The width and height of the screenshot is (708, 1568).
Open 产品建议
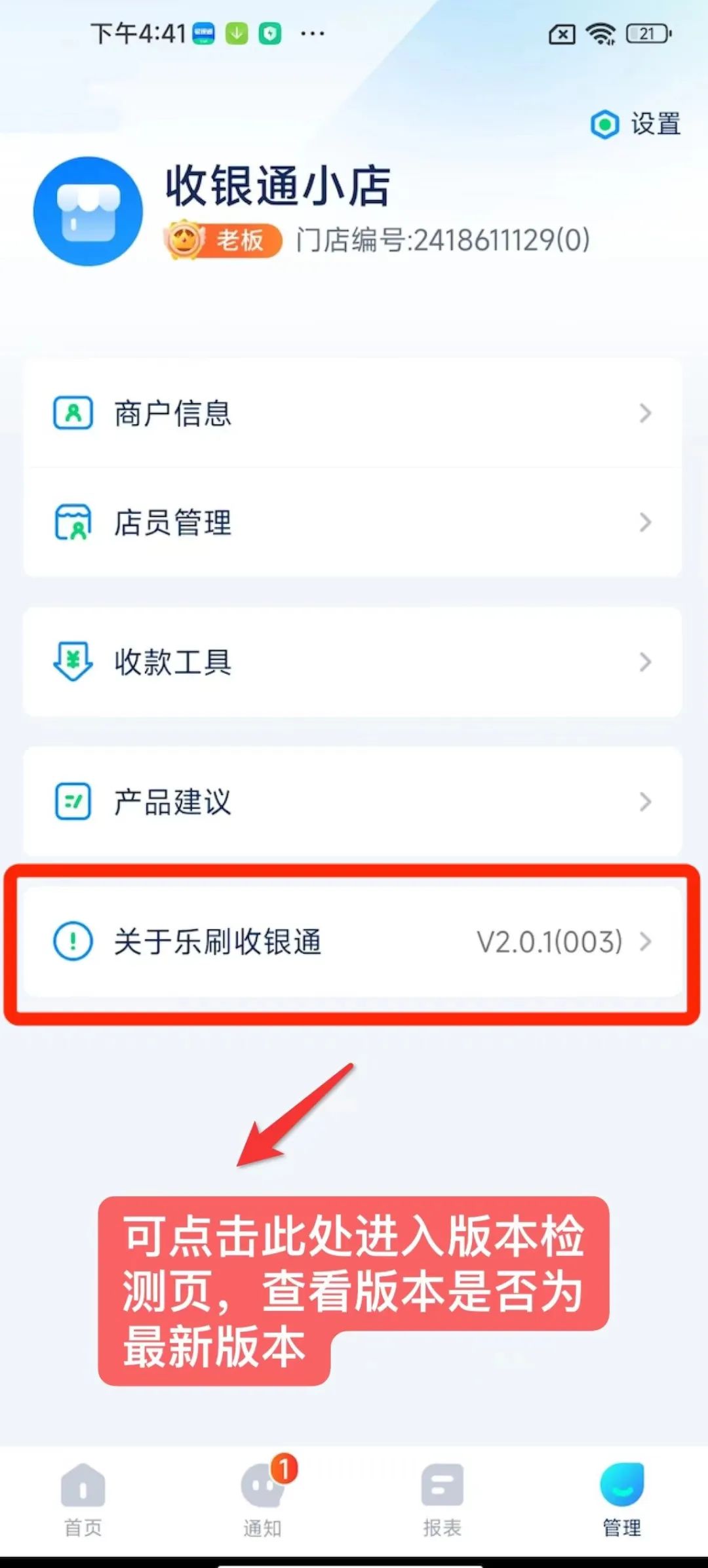click(x=352, y=802)
